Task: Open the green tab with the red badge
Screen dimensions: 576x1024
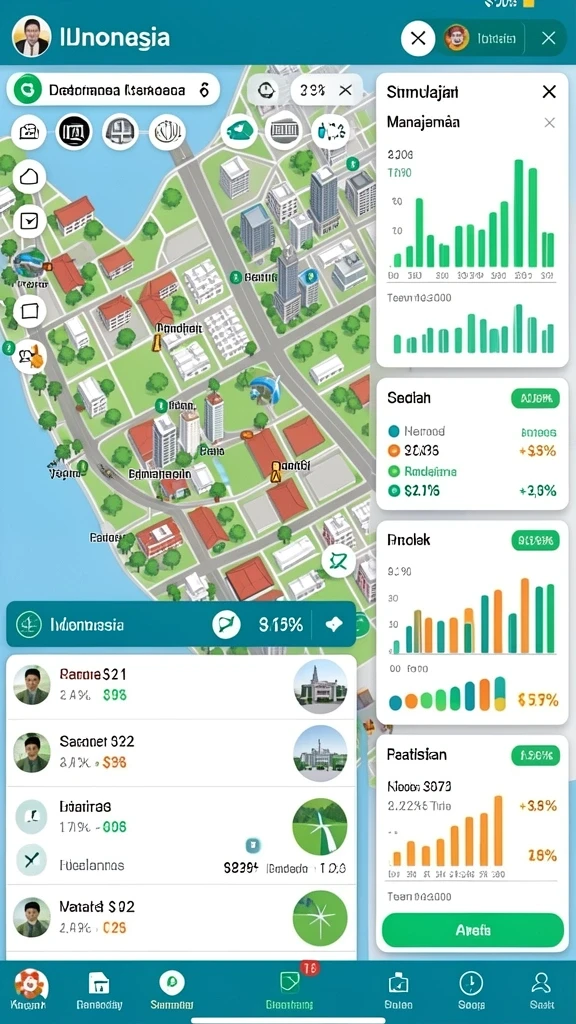Action: tap(289, 989)
